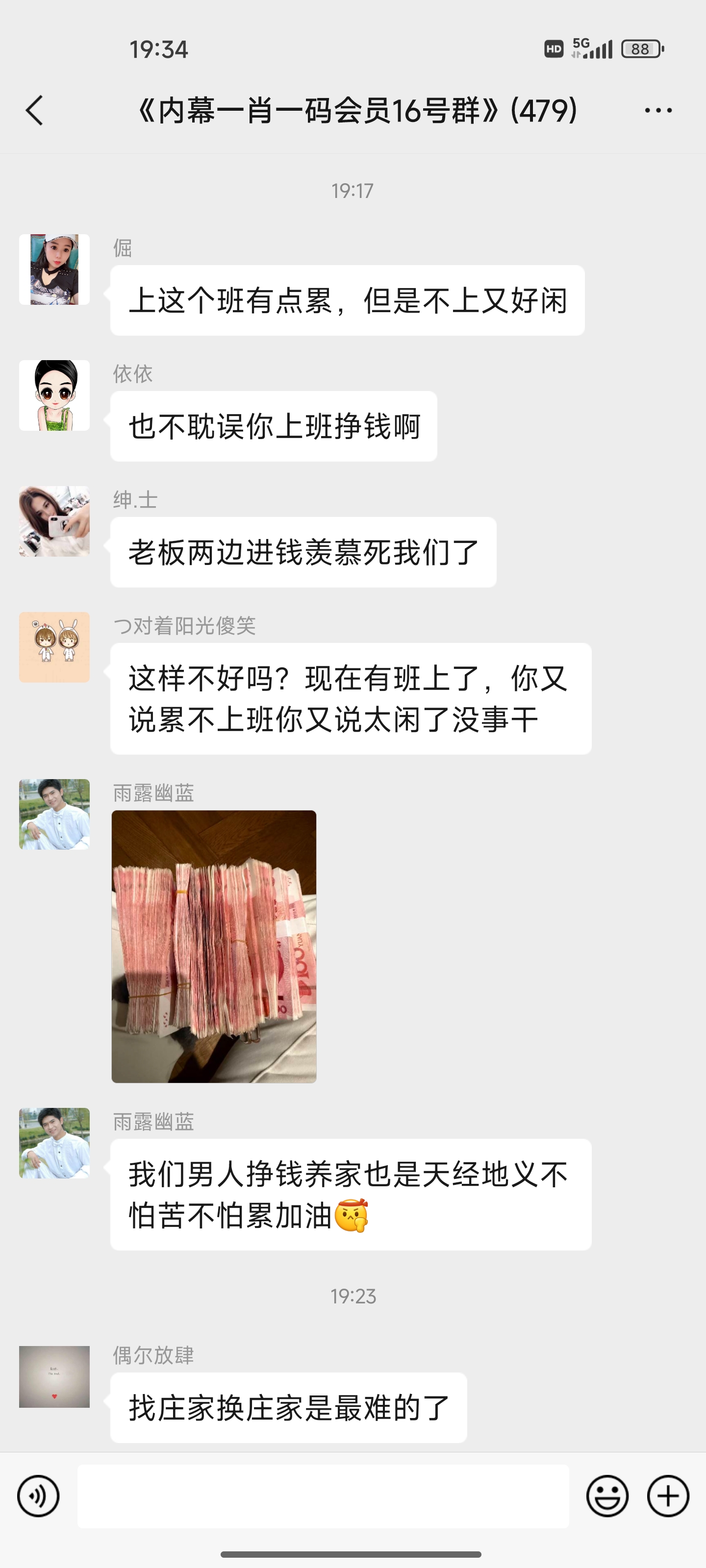Image resolution: width=706 pixels, height=1568 pixels.
Task: View the cash photo from 雨露幽蓝
Action: [x=214, y=946]
